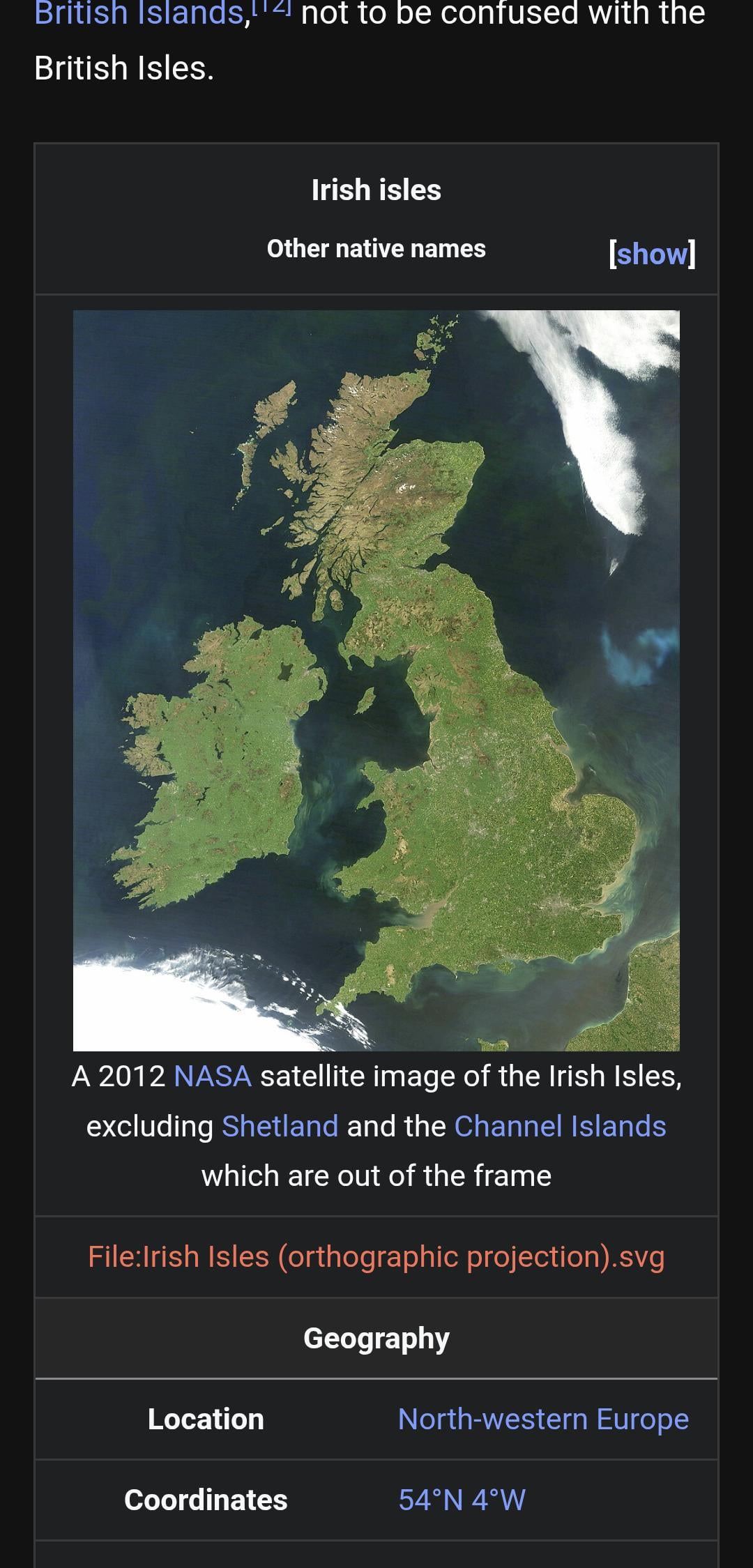
Task: Follow the NASA link in the caption
Action: coord(212,1076)
